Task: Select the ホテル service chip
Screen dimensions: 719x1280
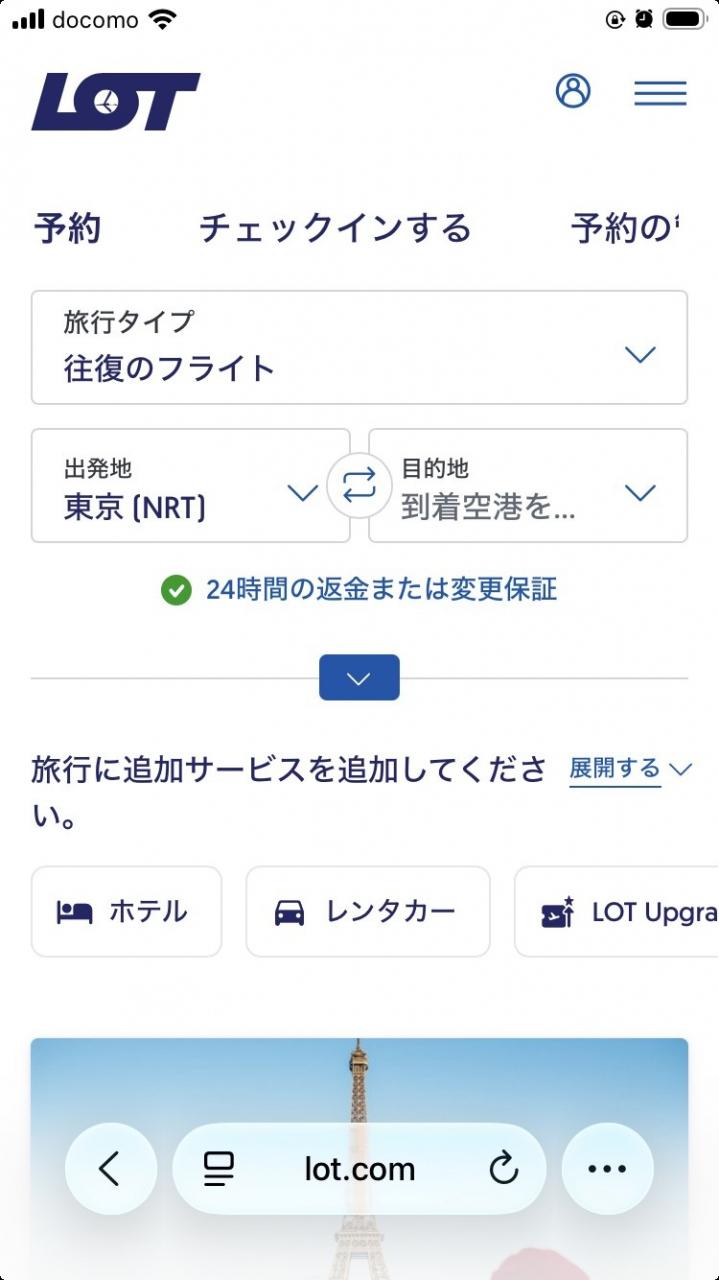Action: pyautogui.click(x=126, y=912)
